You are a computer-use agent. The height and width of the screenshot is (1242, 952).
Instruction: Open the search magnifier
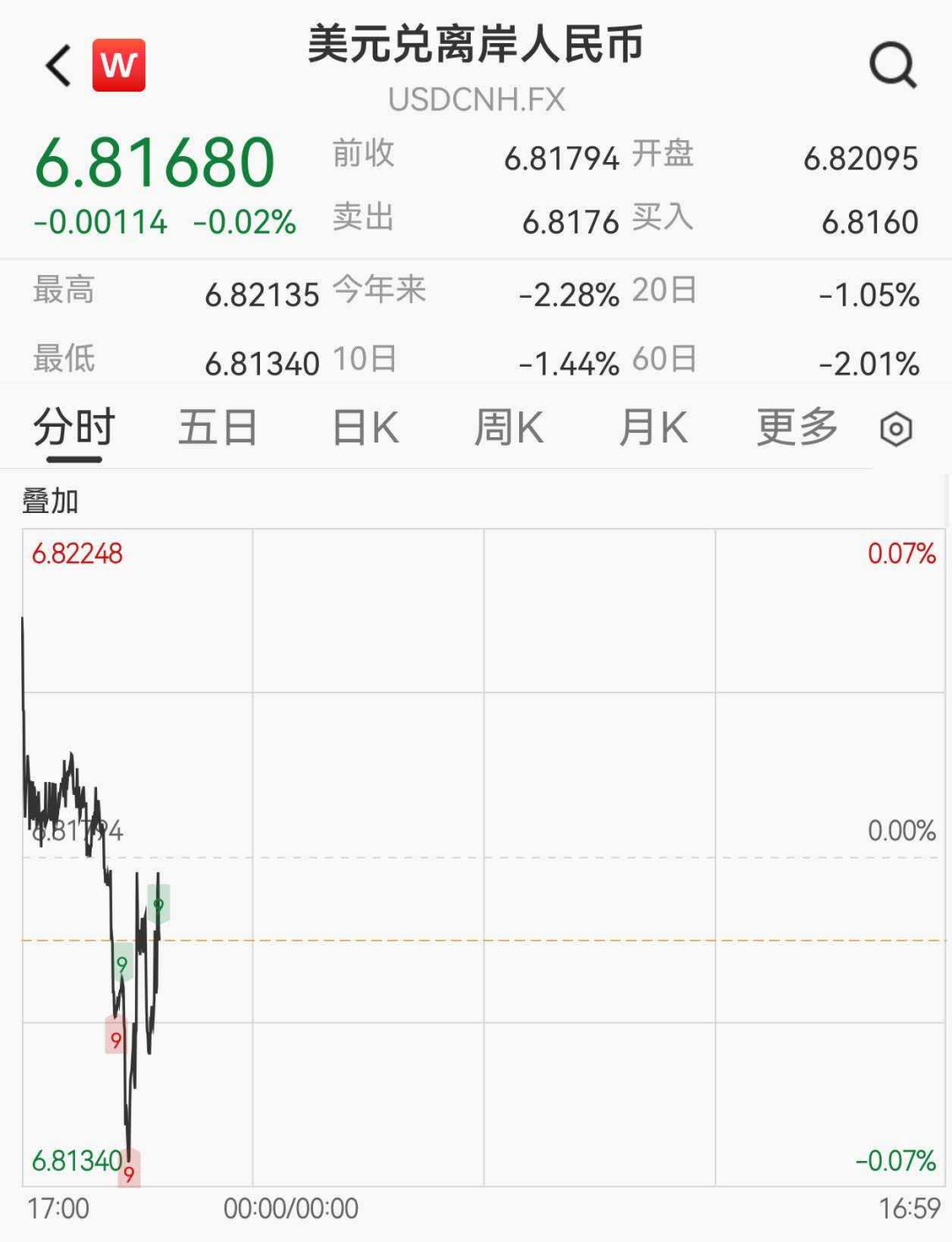[x=892, y=65]
